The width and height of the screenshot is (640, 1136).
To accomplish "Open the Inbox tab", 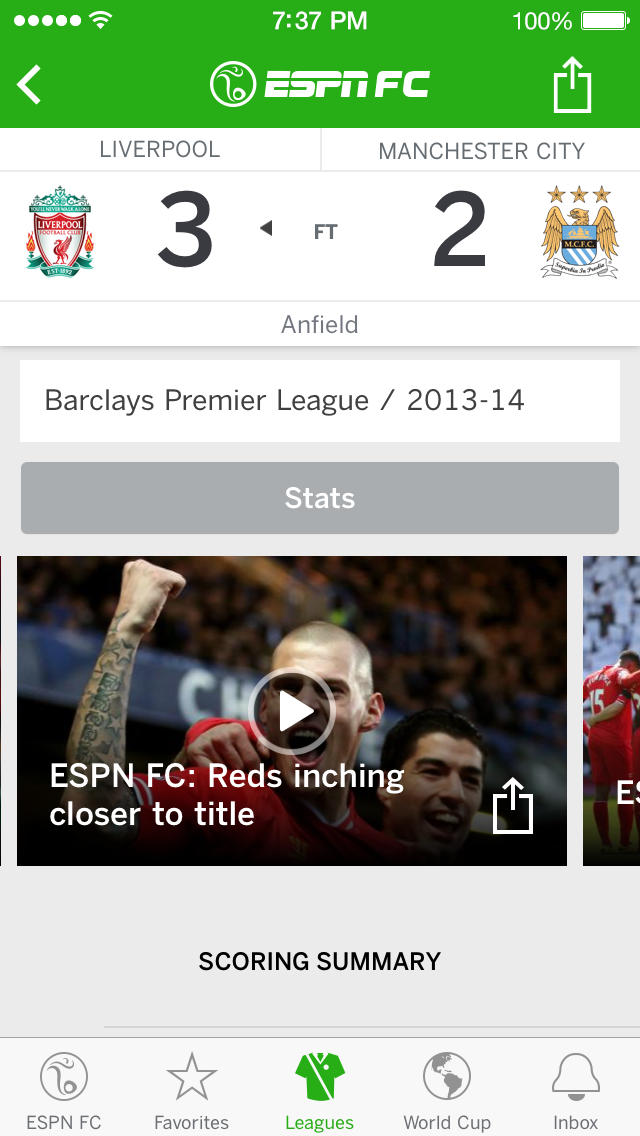I will [x=575, y=1090].
